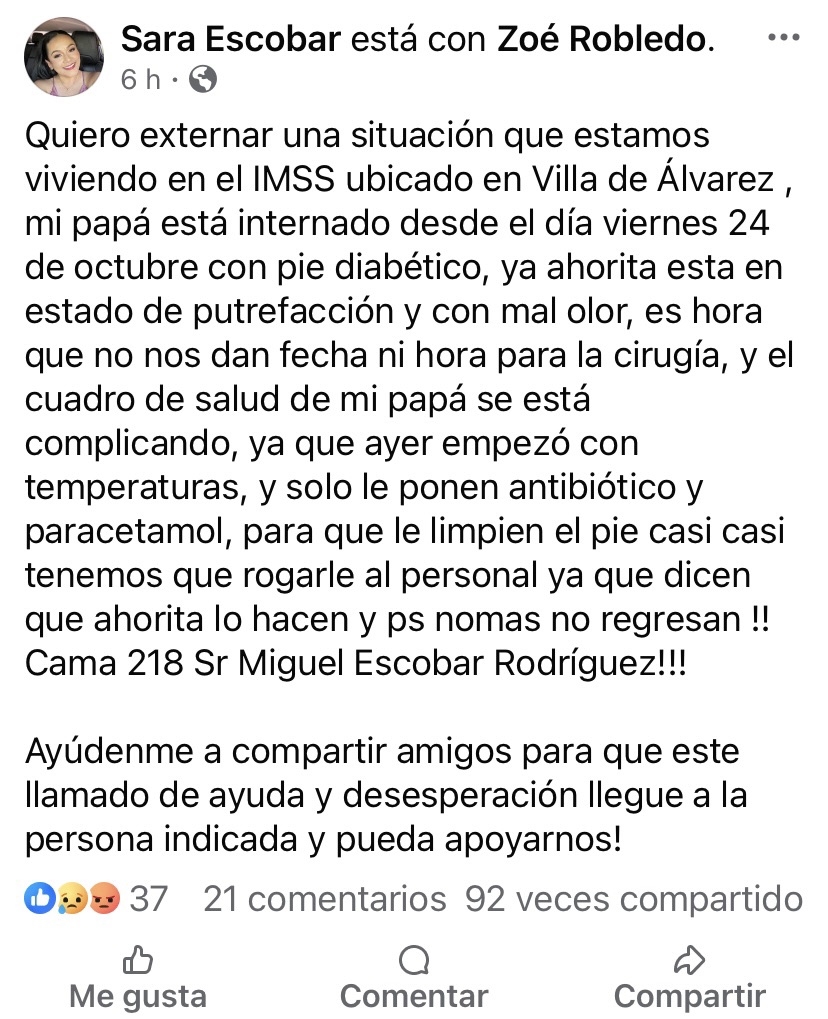Open the post's three-dot options menu
Viewport: 828px width, 1019px height.
click(781, 38)
